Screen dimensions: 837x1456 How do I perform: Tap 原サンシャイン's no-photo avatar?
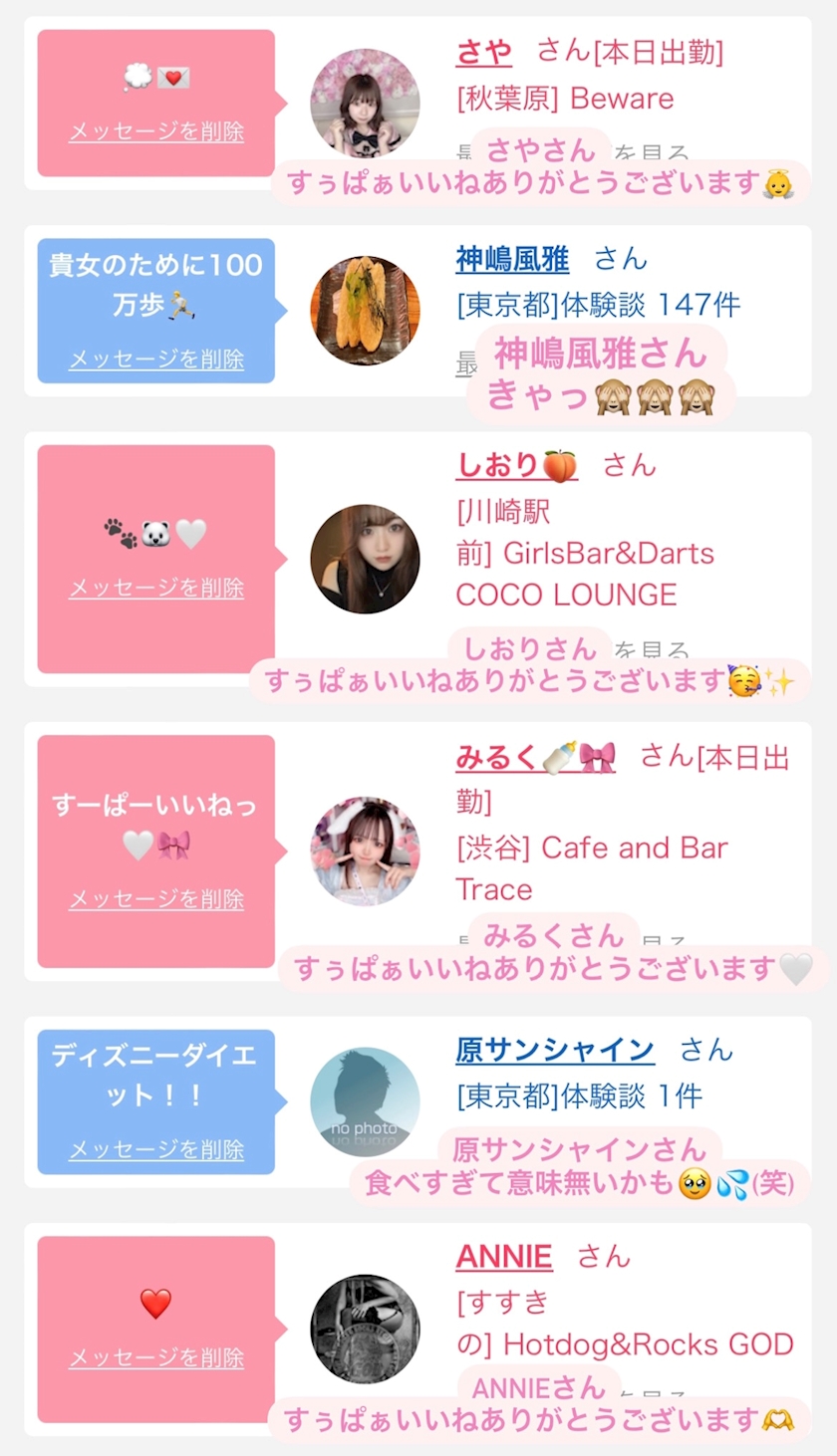[x=365, y=1101]
